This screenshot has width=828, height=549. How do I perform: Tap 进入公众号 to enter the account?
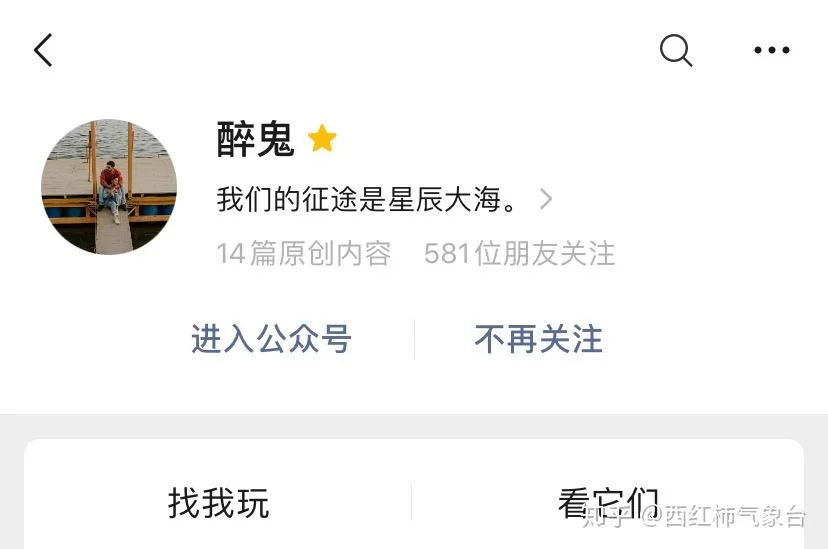[x=271, y=339]
